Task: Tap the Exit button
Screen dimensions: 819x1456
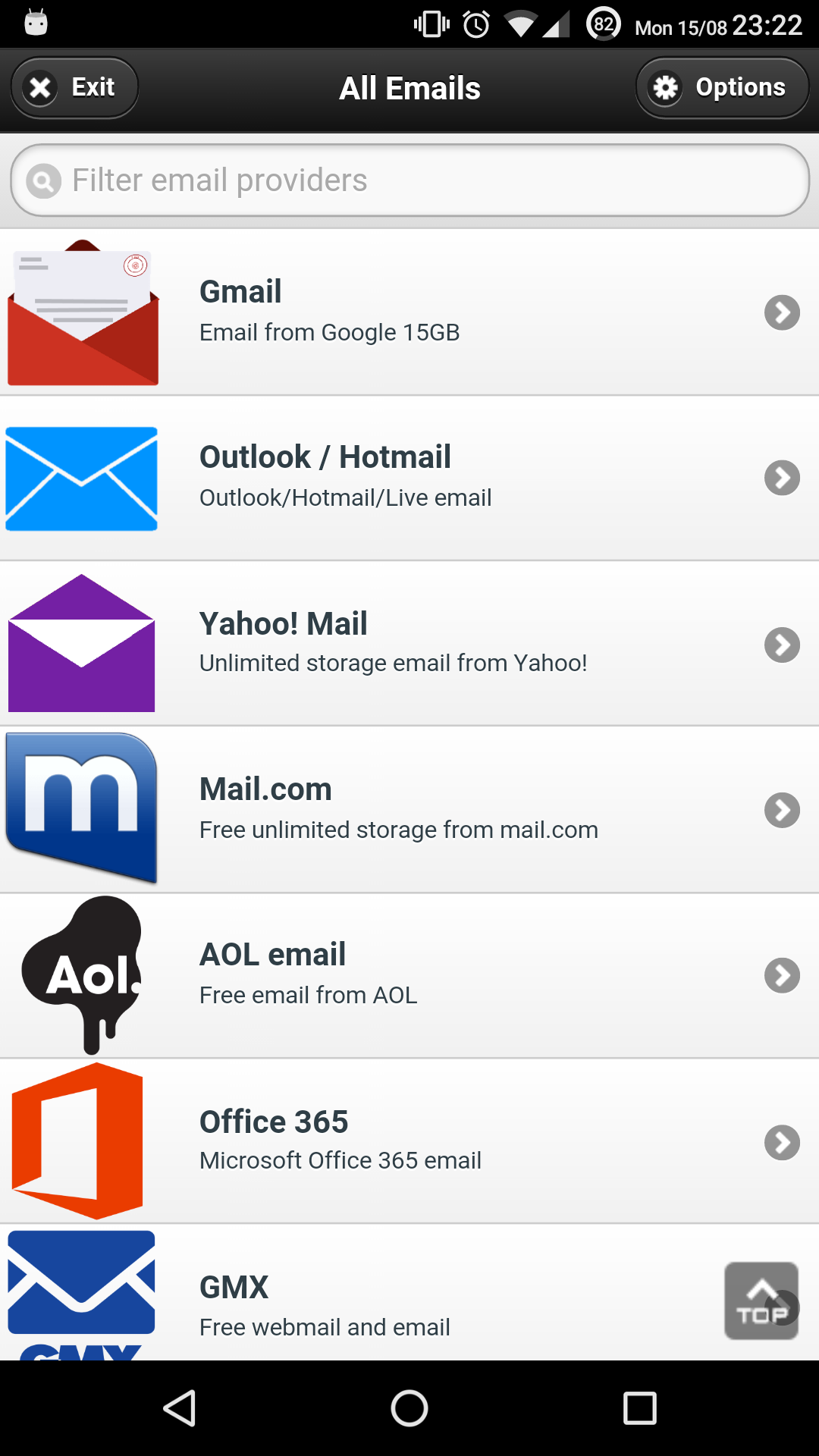Action: click(74, 88)
